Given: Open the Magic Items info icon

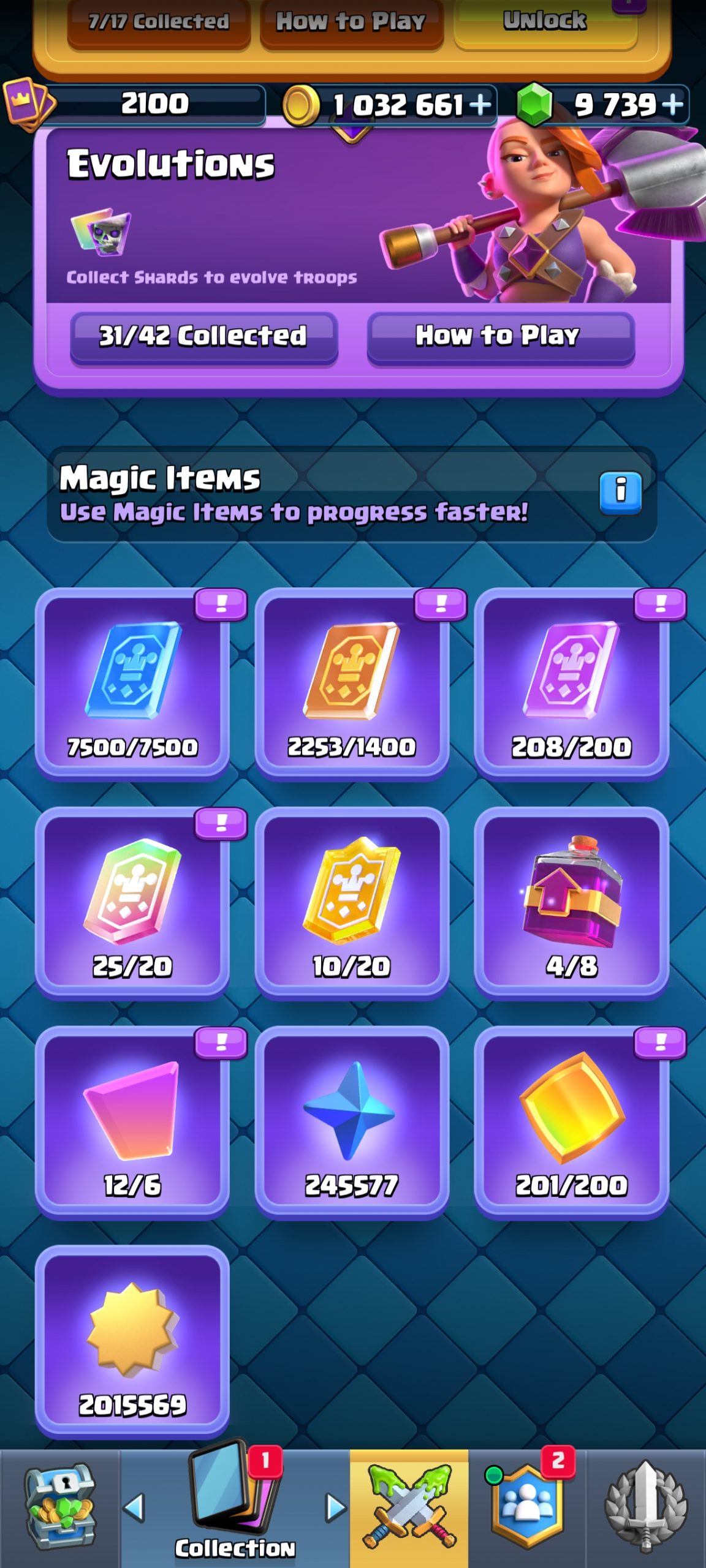Looking at the screenshot, I should pos(620,491).
